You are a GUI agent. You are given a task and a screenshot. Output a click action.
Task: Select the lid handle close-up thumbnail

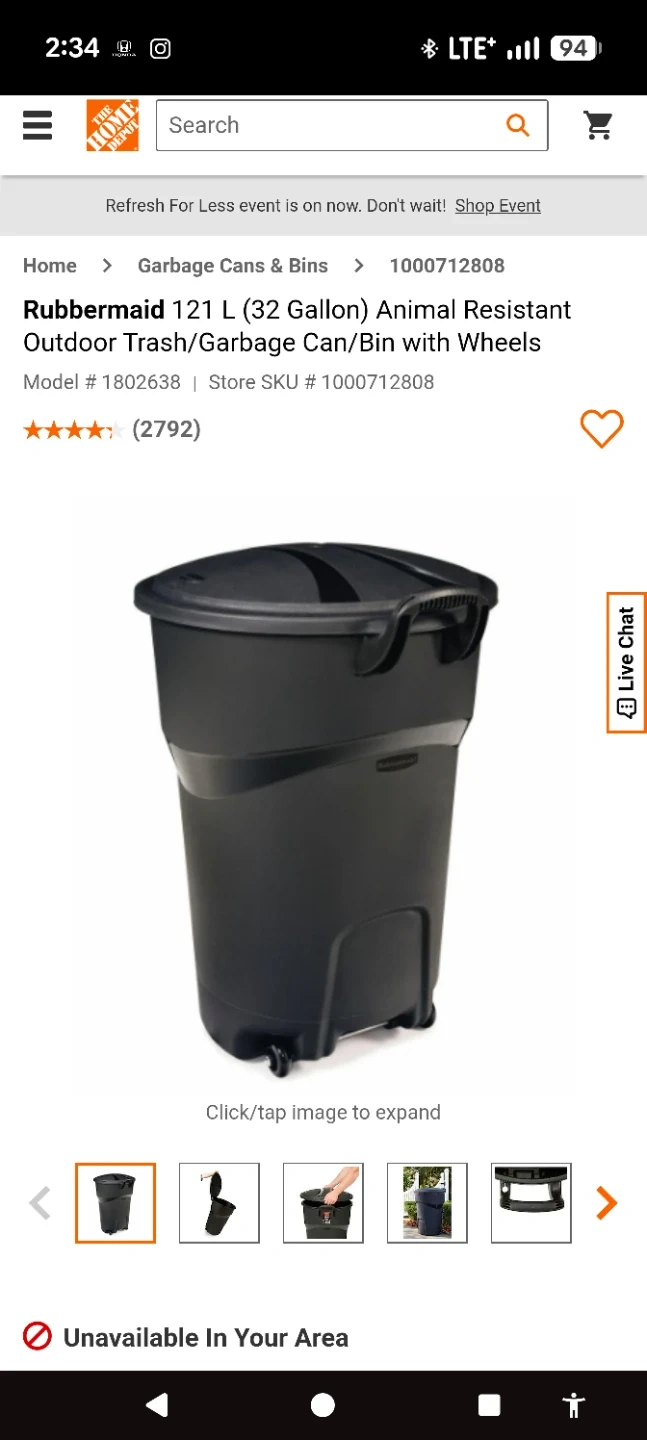pyautogui.click(x=531, y=1203)
